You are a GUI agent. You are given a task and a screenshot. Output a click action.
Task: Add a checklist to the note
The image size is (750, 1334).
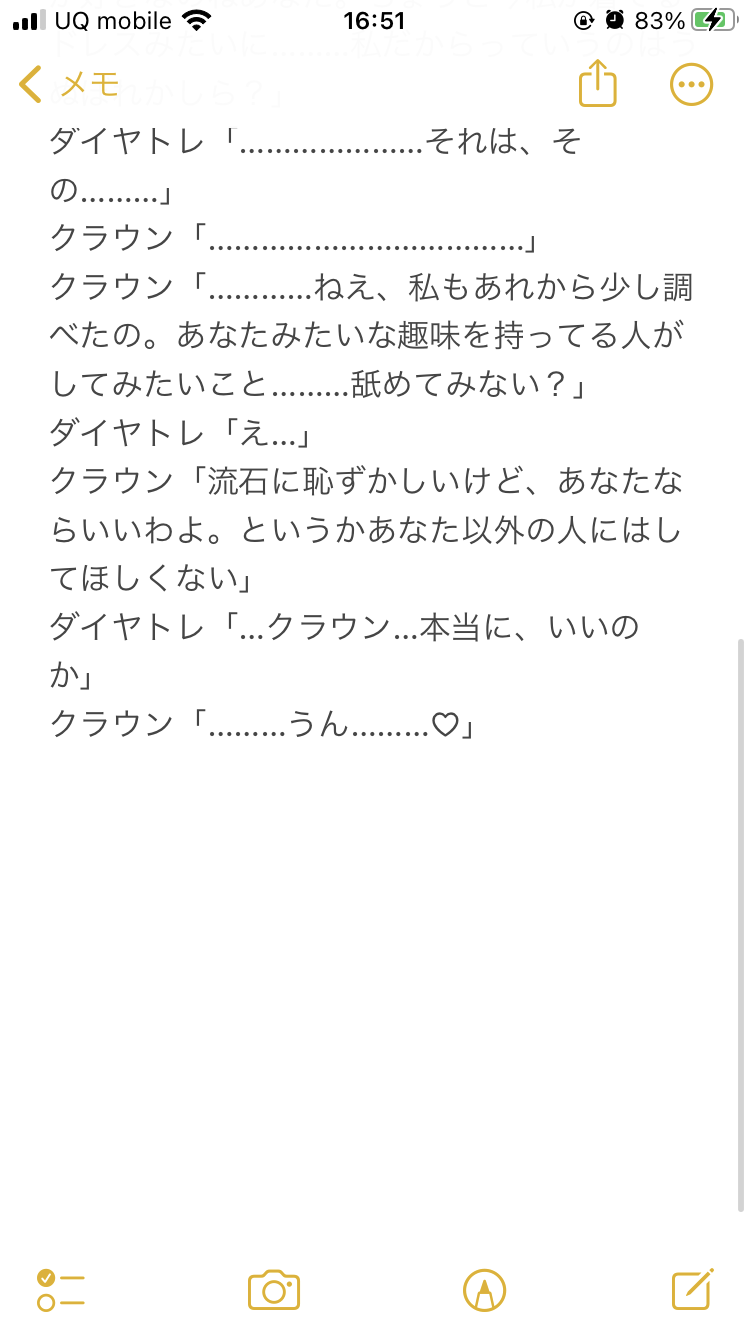pos(61,1290)
